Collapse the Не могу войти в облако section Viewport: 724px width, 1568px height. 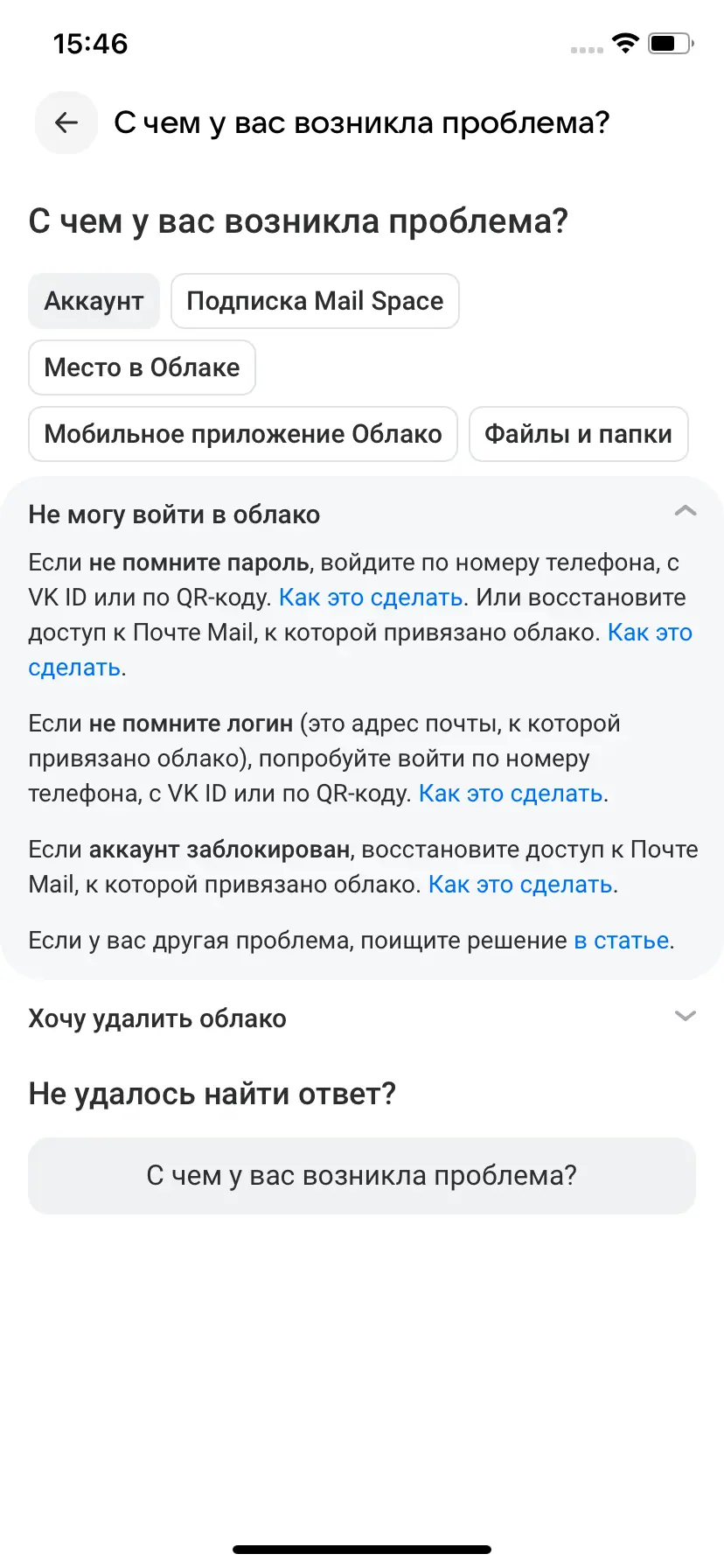coord(685,513)
